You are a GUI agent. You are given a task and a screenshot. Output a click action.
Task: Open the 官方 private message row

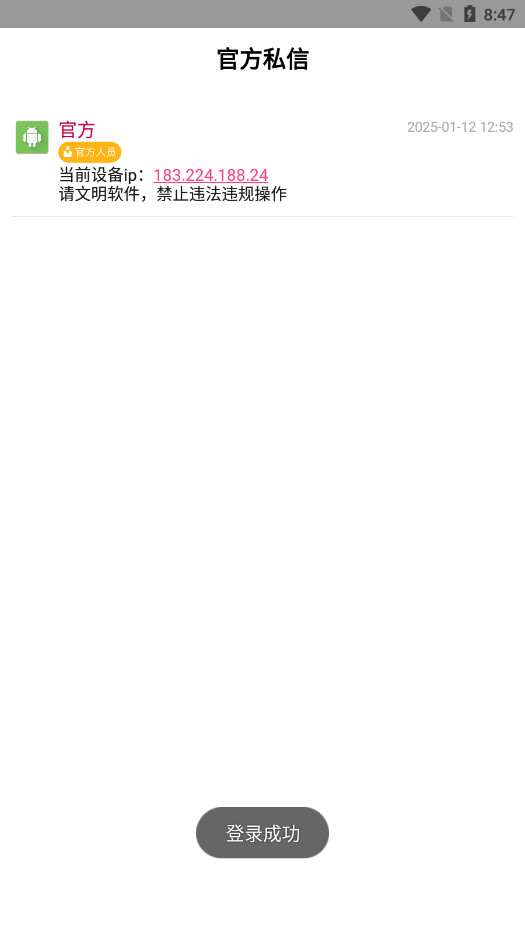(x=262, y=161)
